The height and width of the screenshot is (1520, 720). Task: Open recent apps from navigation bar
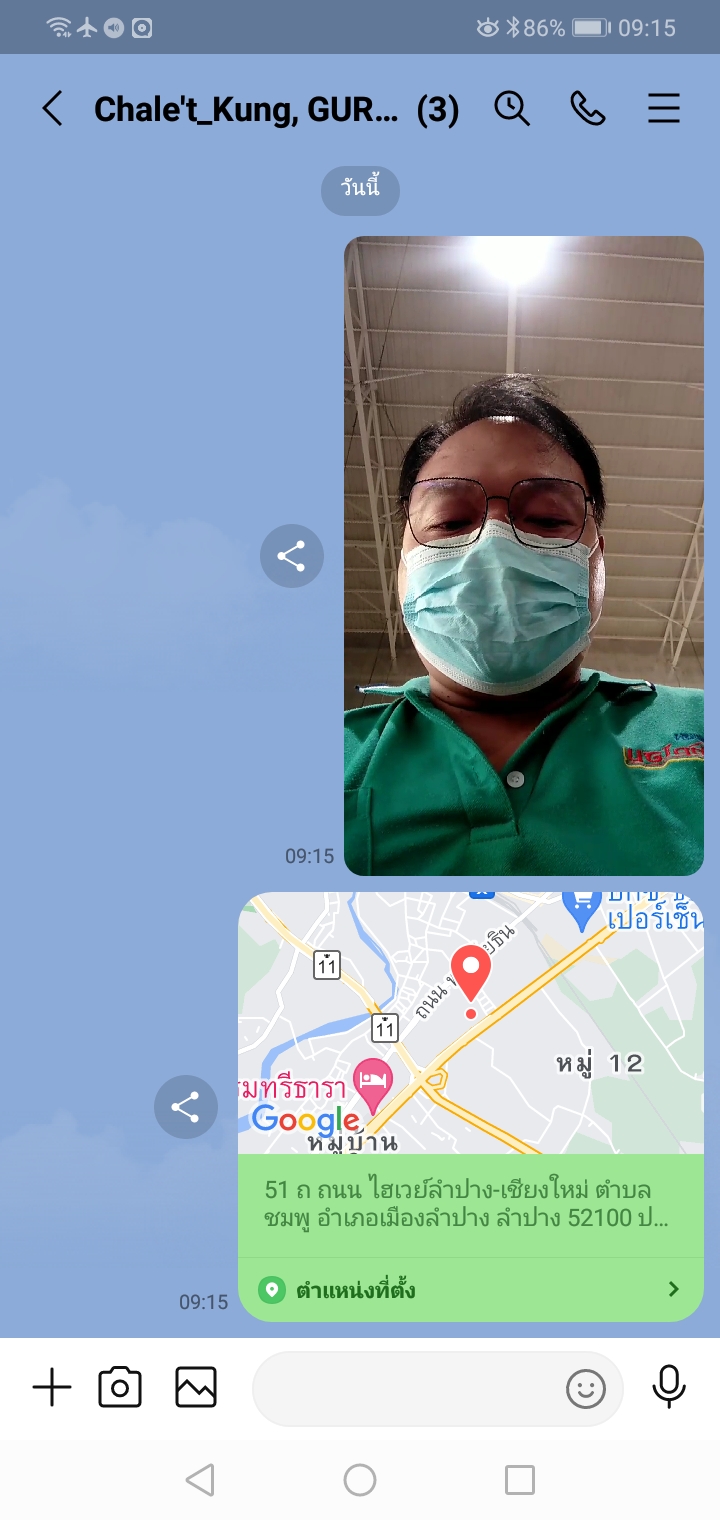[520, 1480]
